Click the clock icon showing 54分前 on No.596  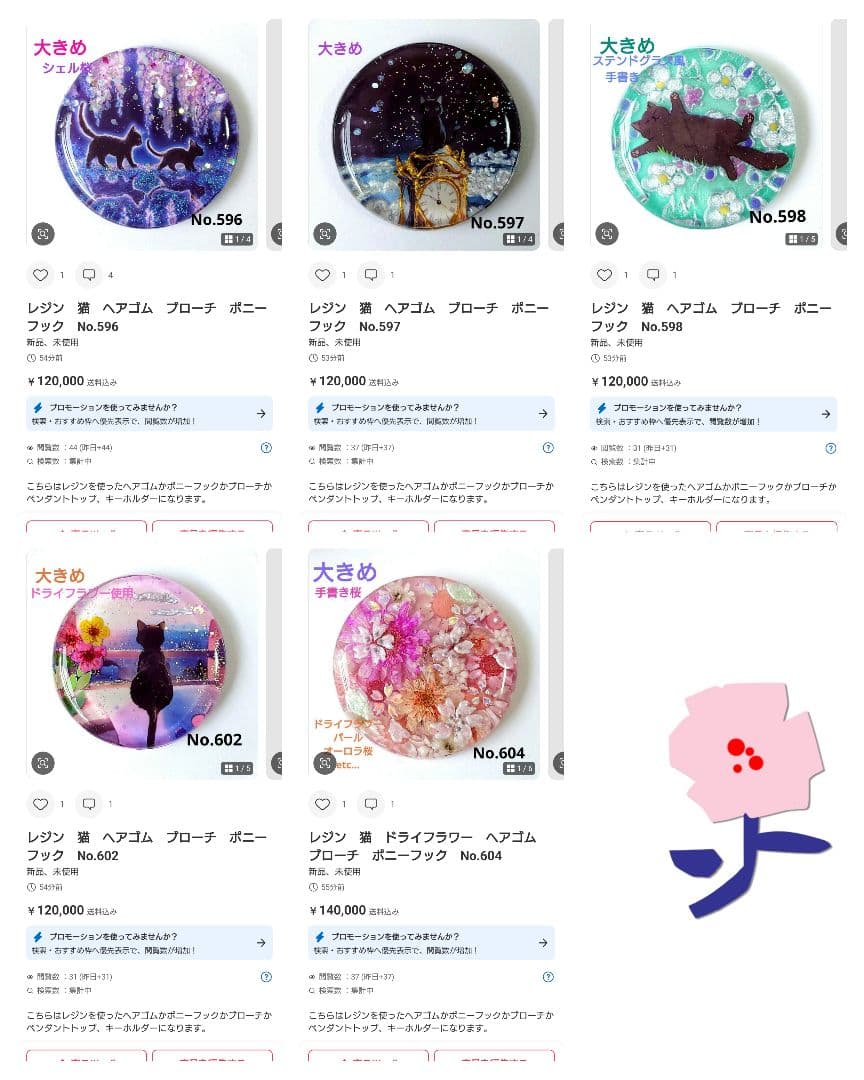coord(31,357)
